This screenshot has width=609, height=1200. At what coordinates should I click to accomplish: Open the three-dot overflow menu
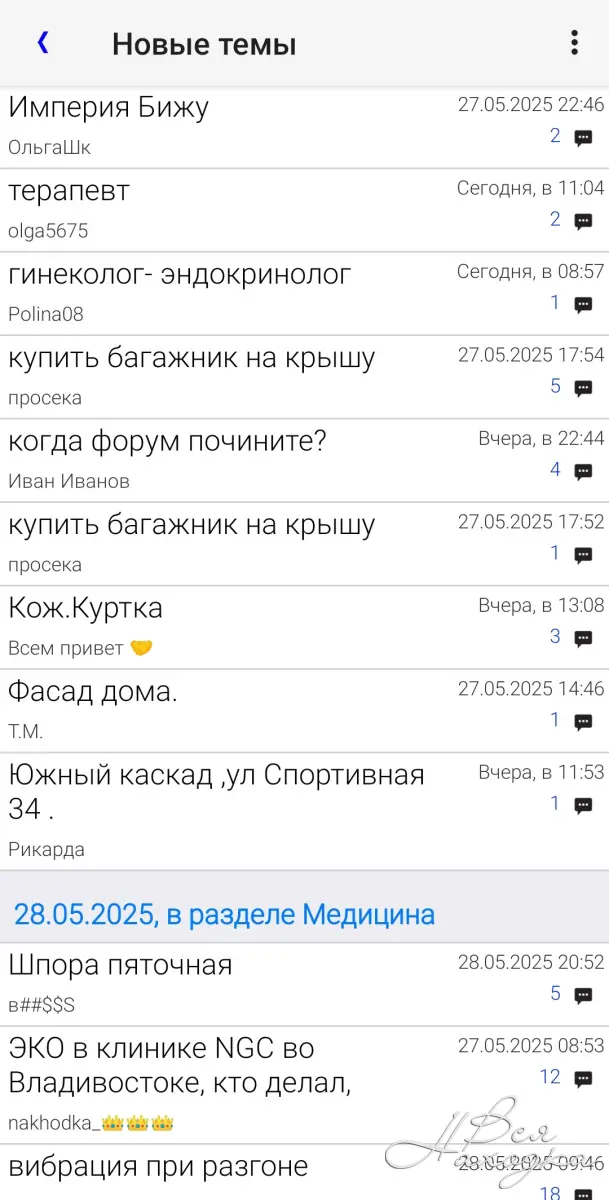click(574, 42)
